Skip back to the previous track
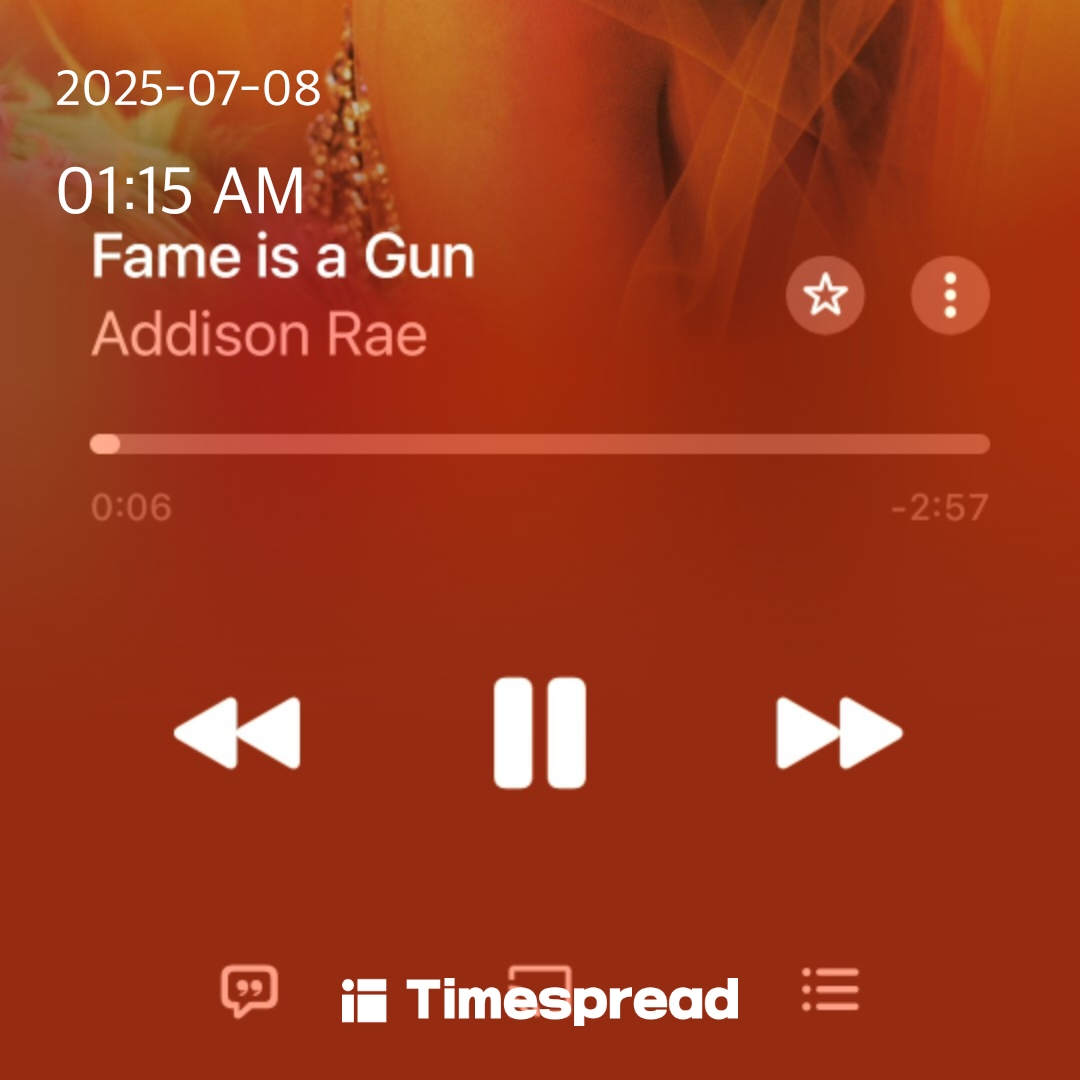Viewport: 1080px width, 1080px height. 238,733
